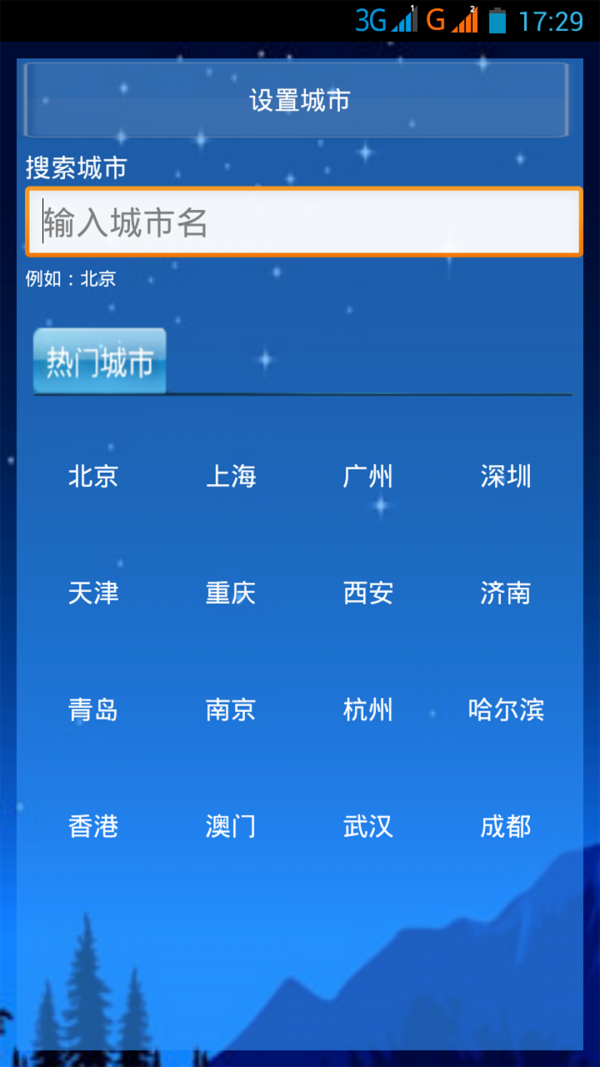Screen dimensions: 600x1067
Task: Select 上海 from popular cities
Action: coord(231,476)
